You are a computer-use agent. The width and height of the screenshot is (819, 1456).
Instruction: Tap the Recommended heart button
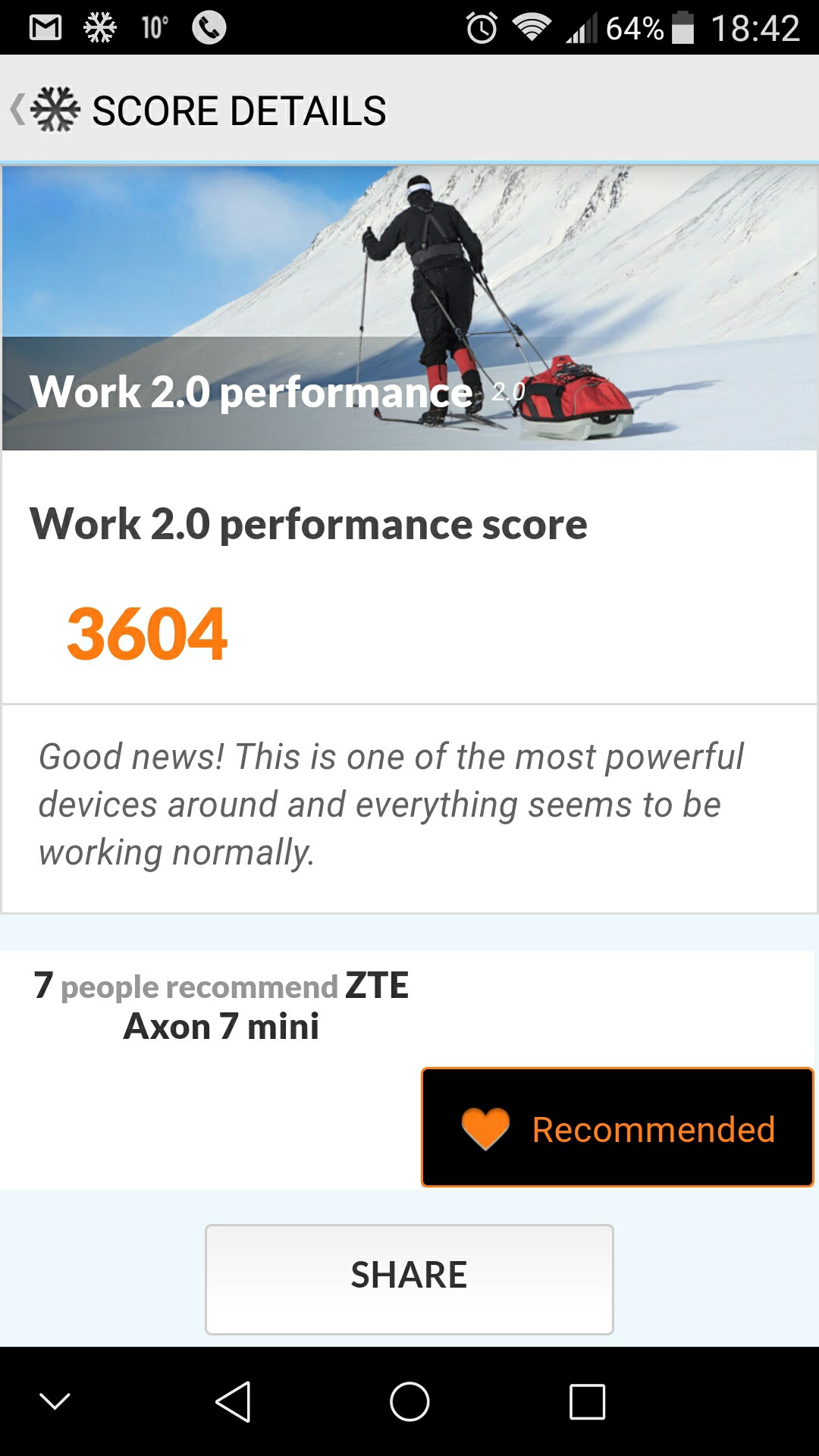(617, 1128)
